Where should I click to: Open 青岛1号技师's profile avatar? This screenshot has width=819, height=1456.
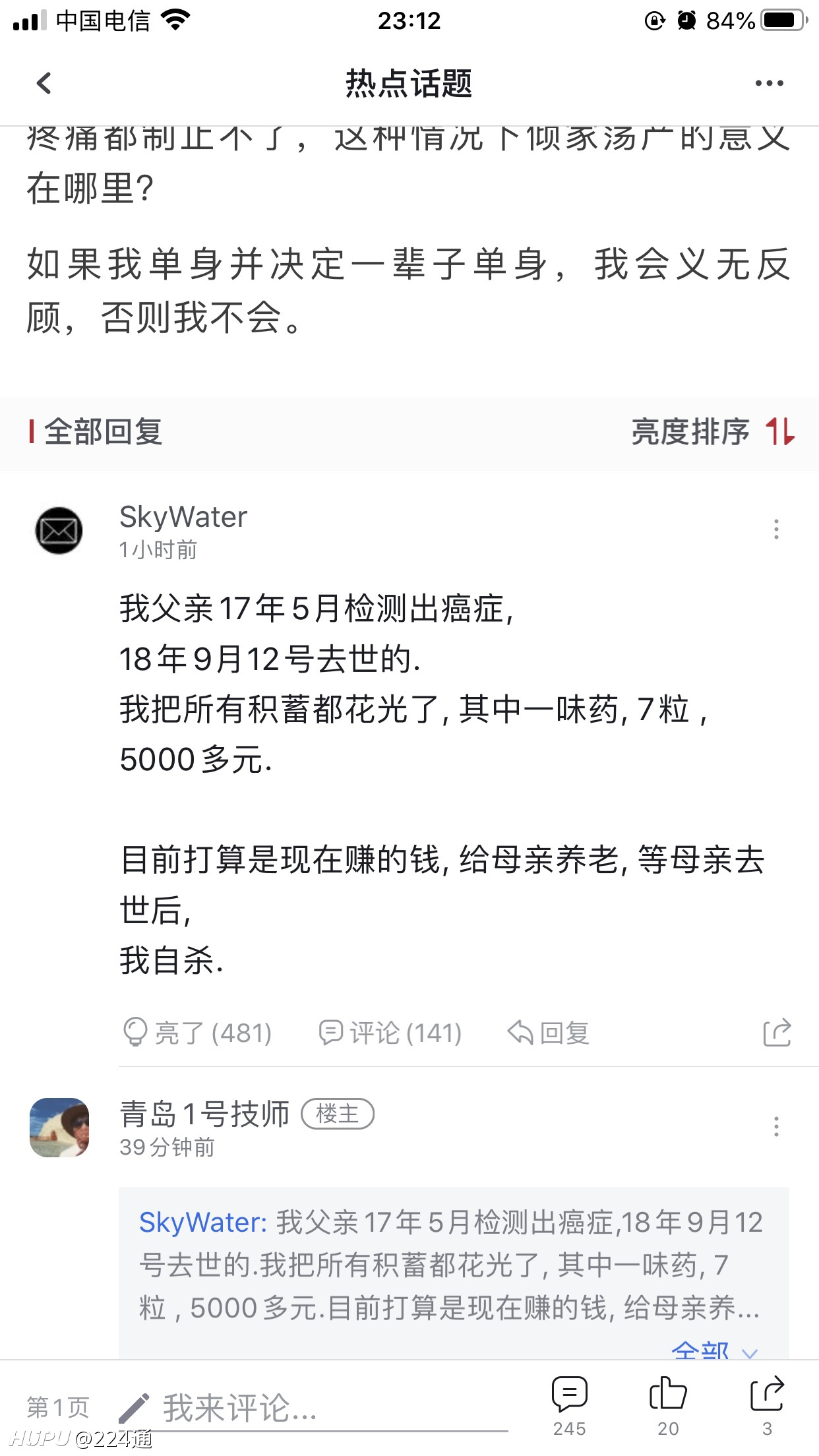(59, 1128)
